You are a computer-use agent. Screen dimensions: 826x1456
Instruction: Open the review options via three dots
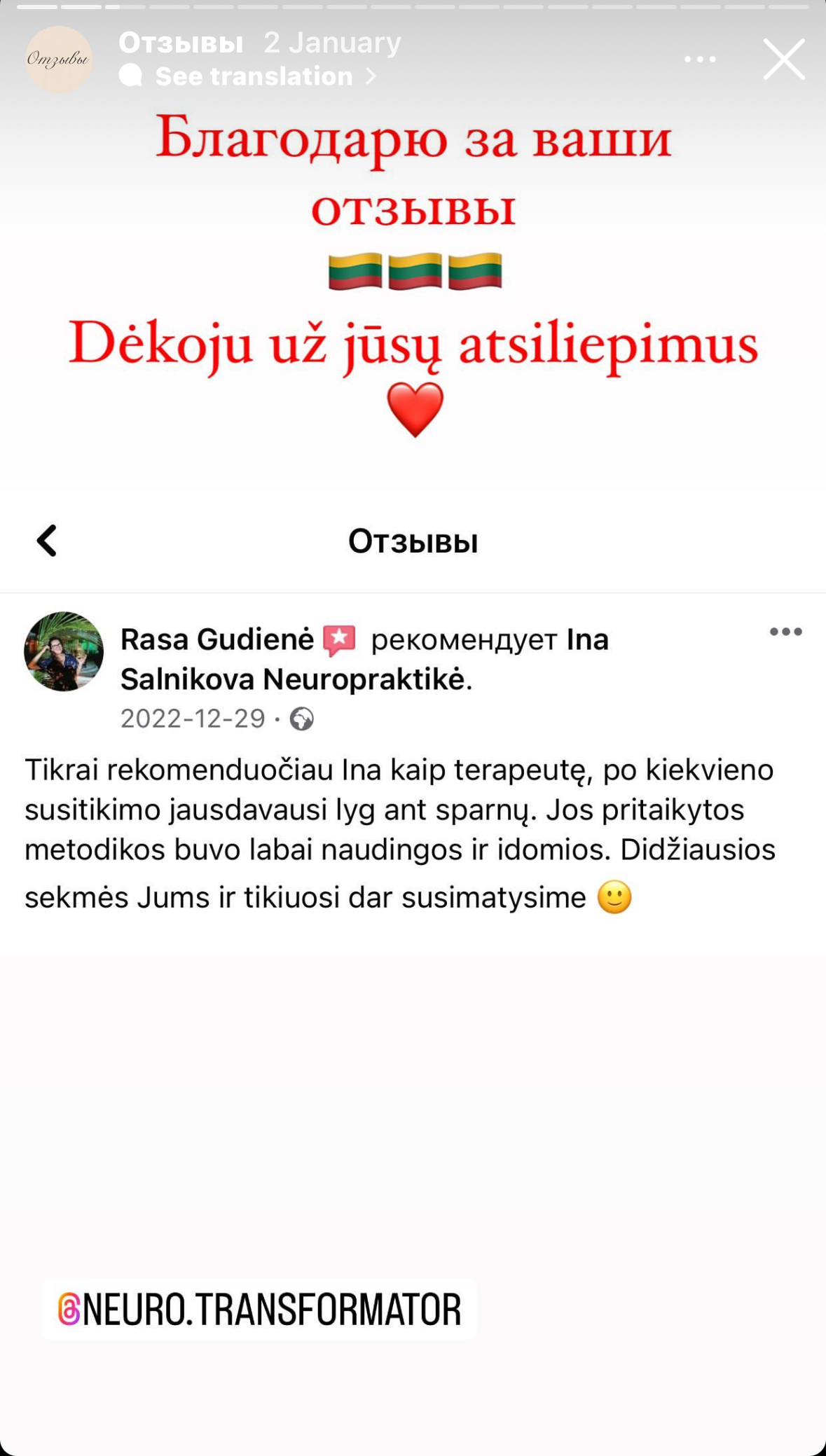[787, 631]
